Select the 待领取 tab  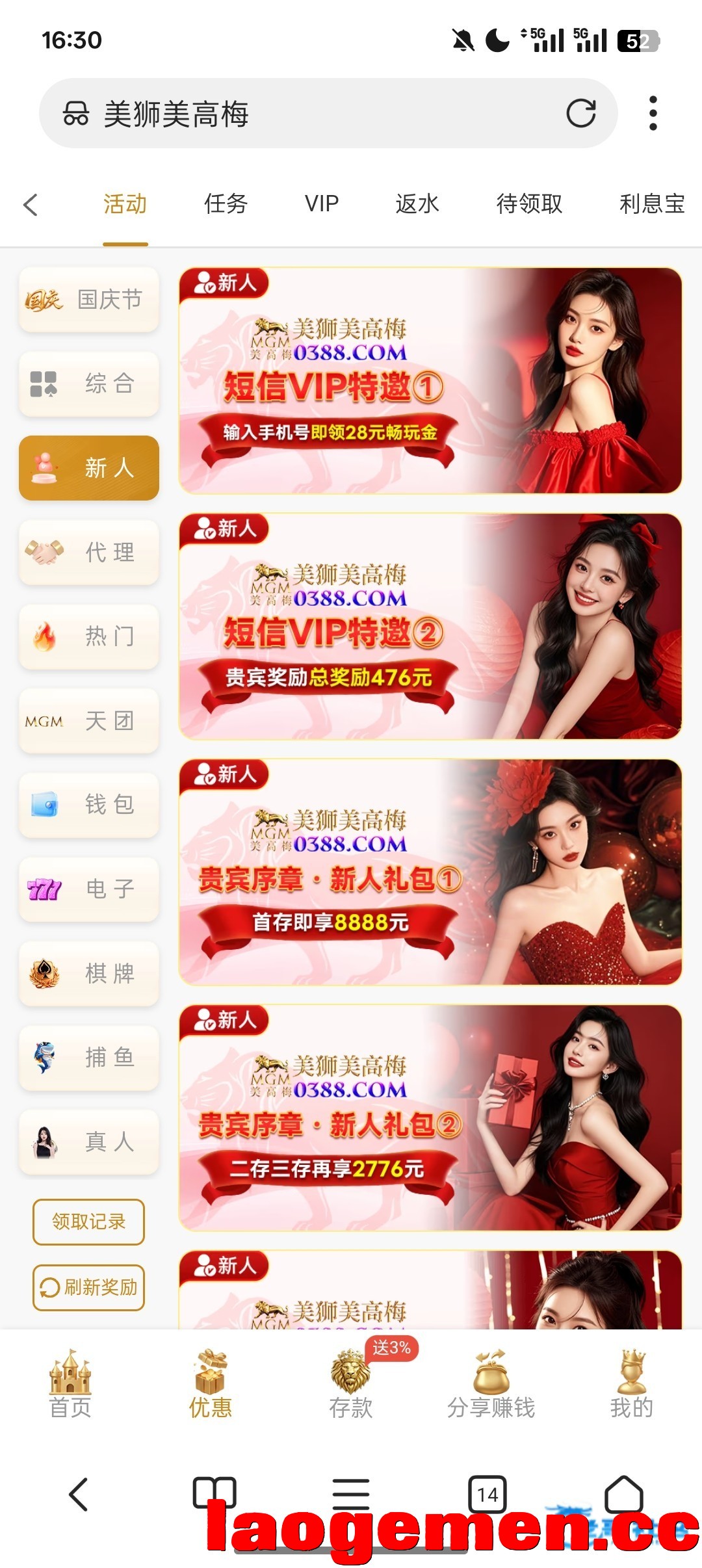pyautogui.click(x=529, y=204)
